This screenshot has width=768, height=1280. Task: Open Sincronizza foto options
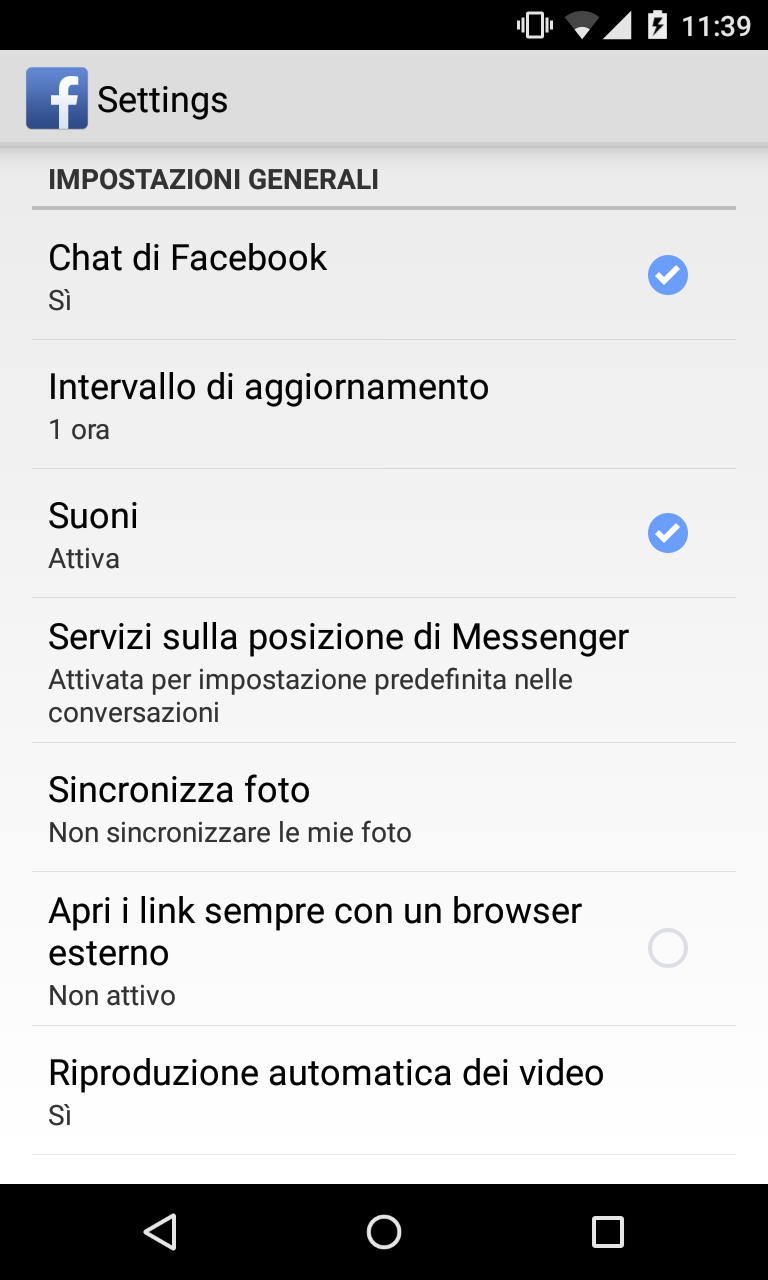coord(384,808)
